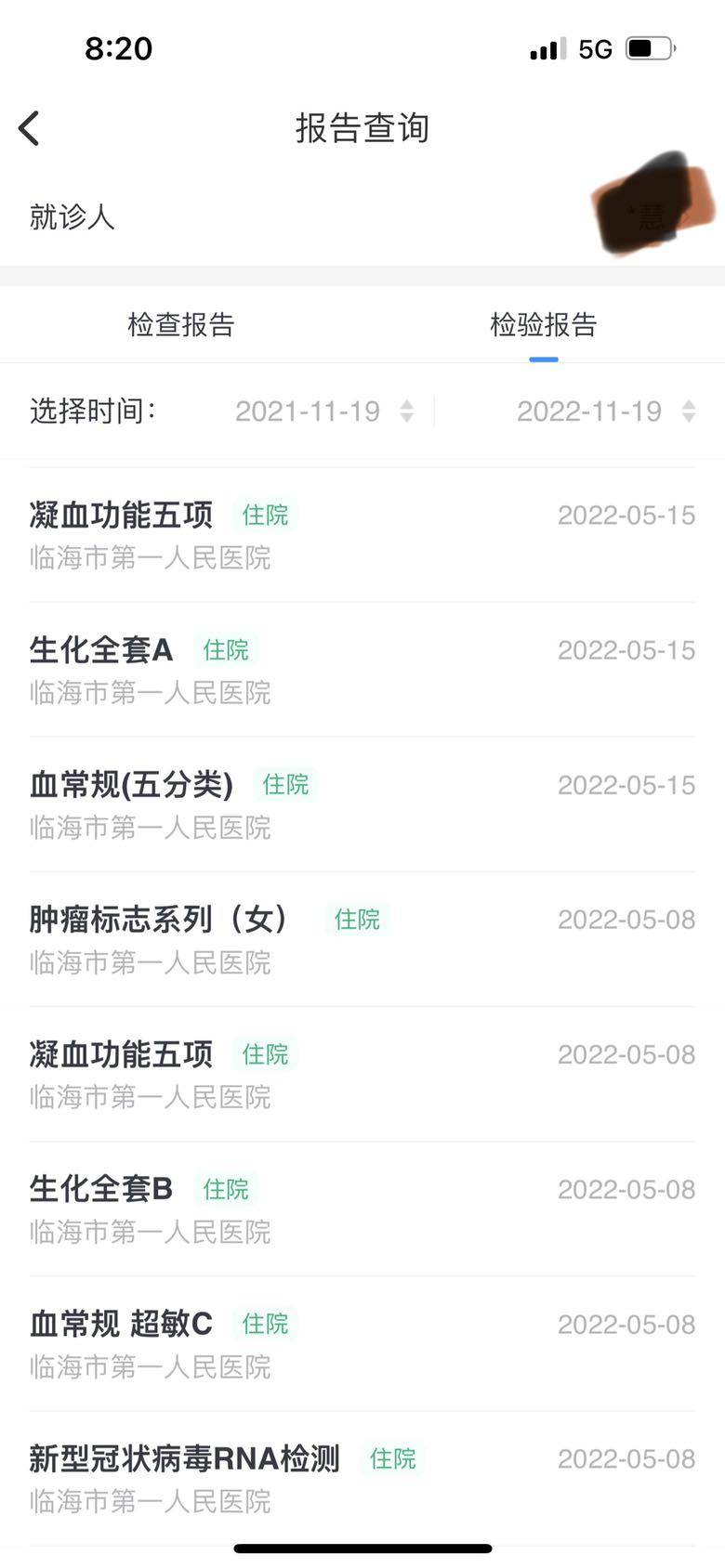Go back from the 报告查询 page
725x1568 pixels.
30,128
